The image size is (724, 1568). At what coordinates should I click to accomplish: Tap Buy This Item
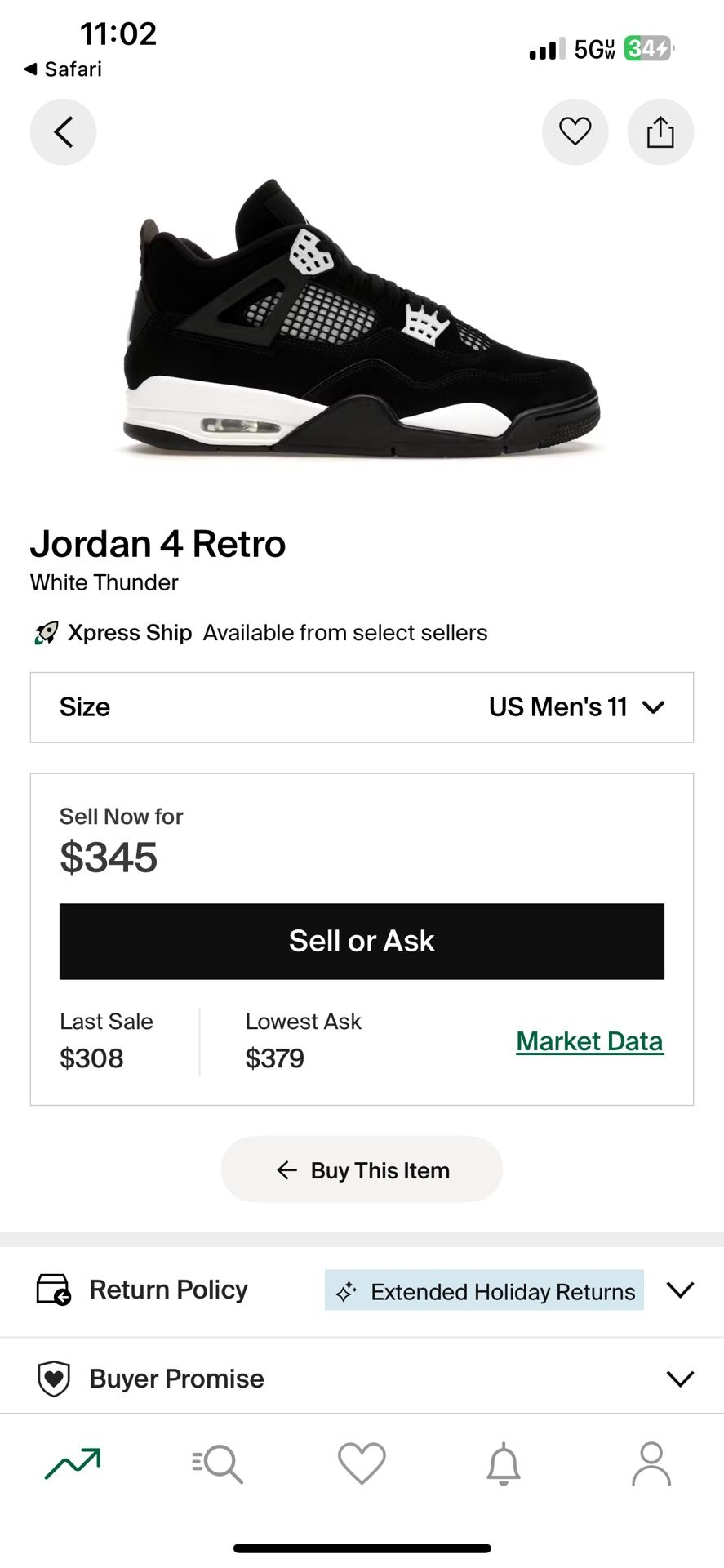click(362, 1169)
